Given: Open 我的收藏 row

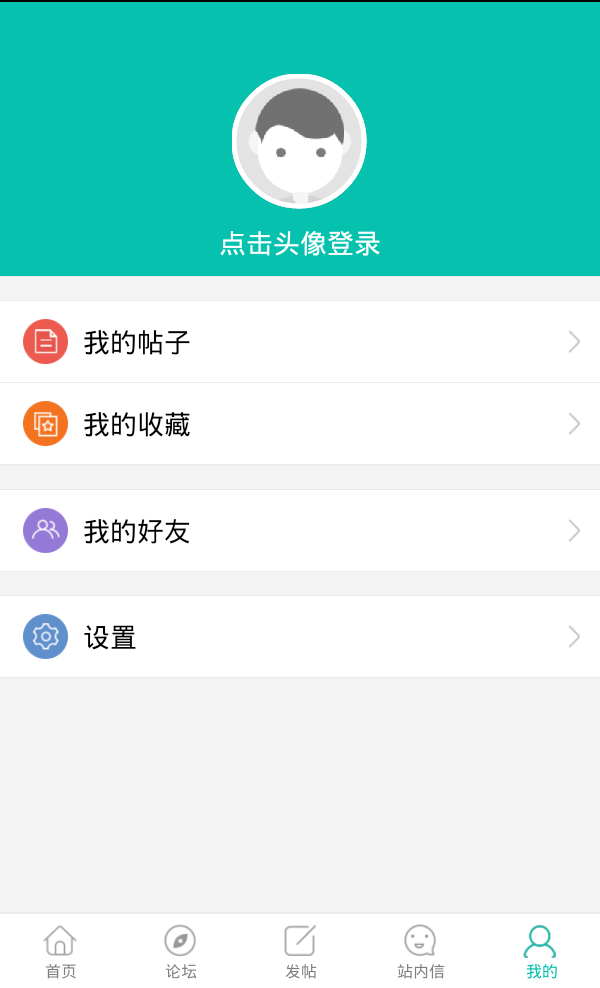Looking at the screenshot, I should tap(300, 423).
